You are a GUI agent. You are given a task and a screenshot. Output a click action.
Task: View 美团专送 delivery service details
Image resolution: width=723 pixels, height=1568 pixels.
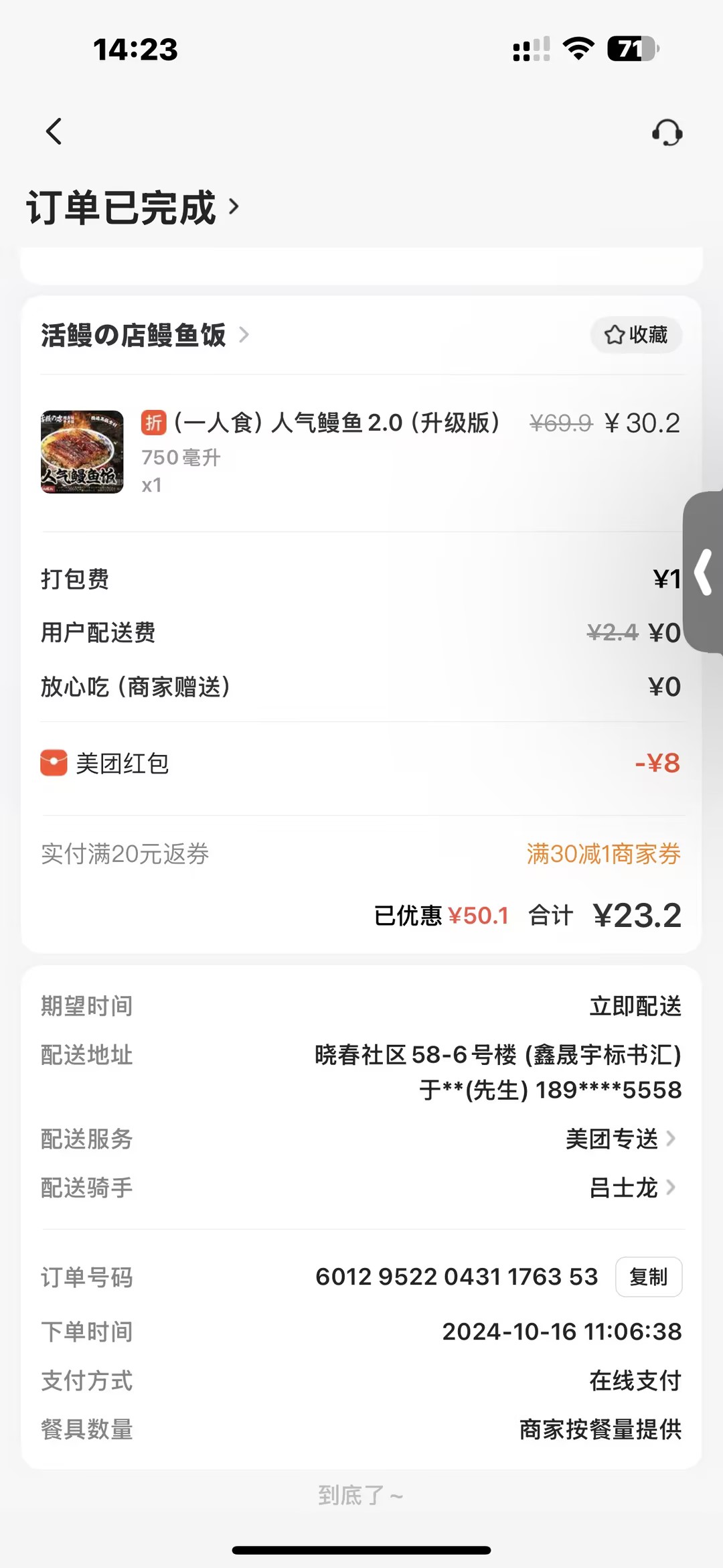coord(620,1139)
